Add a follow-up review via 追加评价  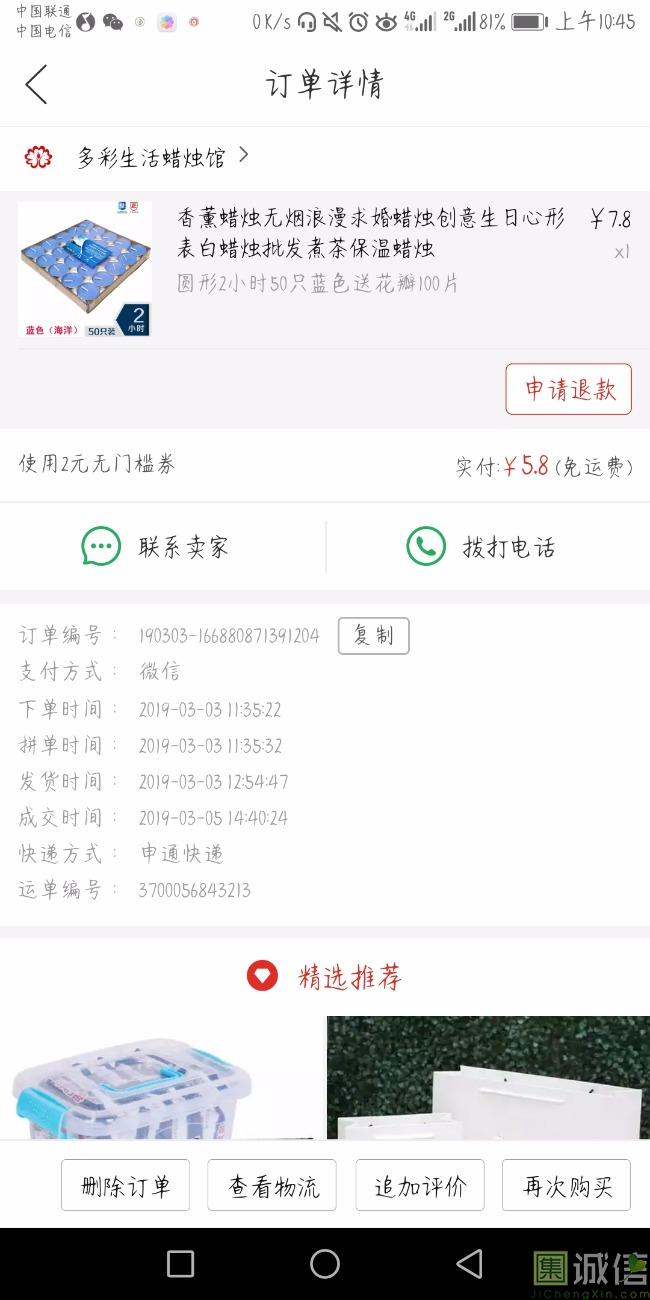tap(420, 1186)
